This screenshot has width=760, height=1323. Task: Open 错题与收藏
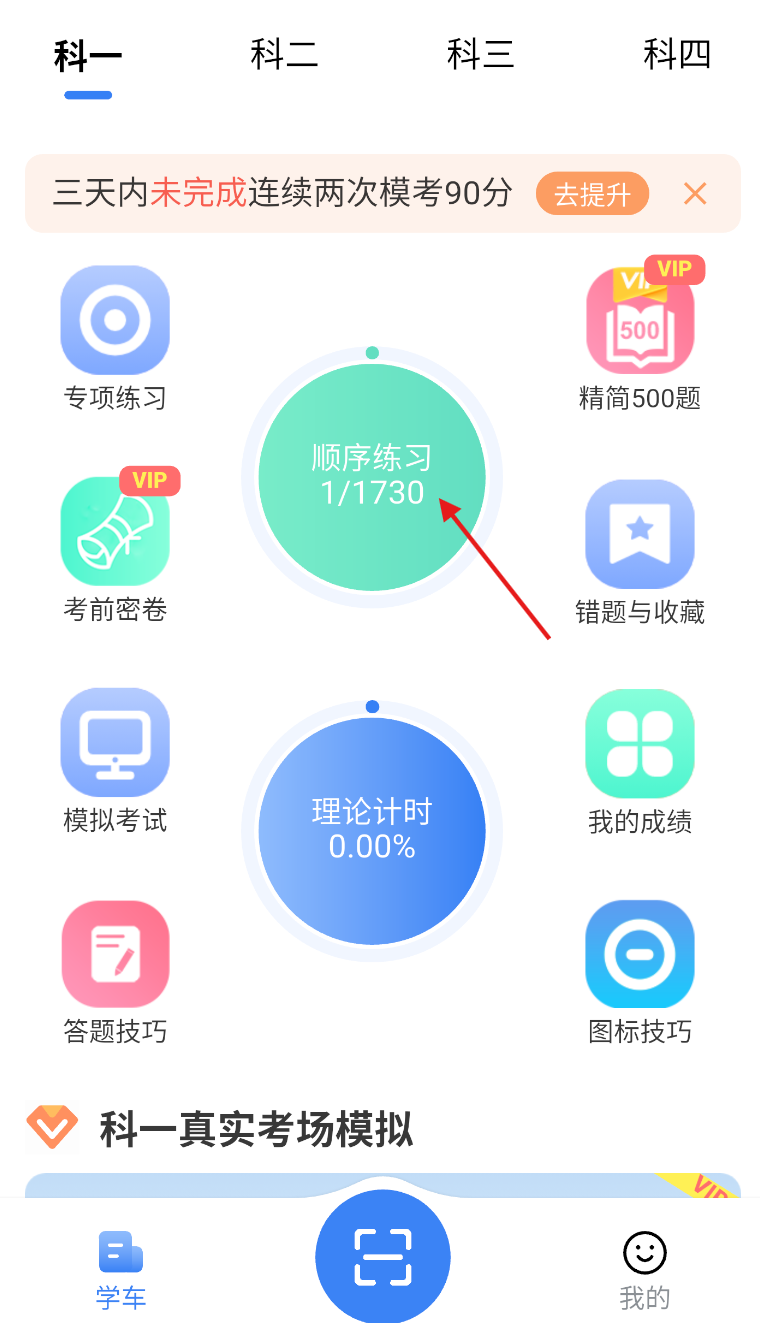pos(640,552)
